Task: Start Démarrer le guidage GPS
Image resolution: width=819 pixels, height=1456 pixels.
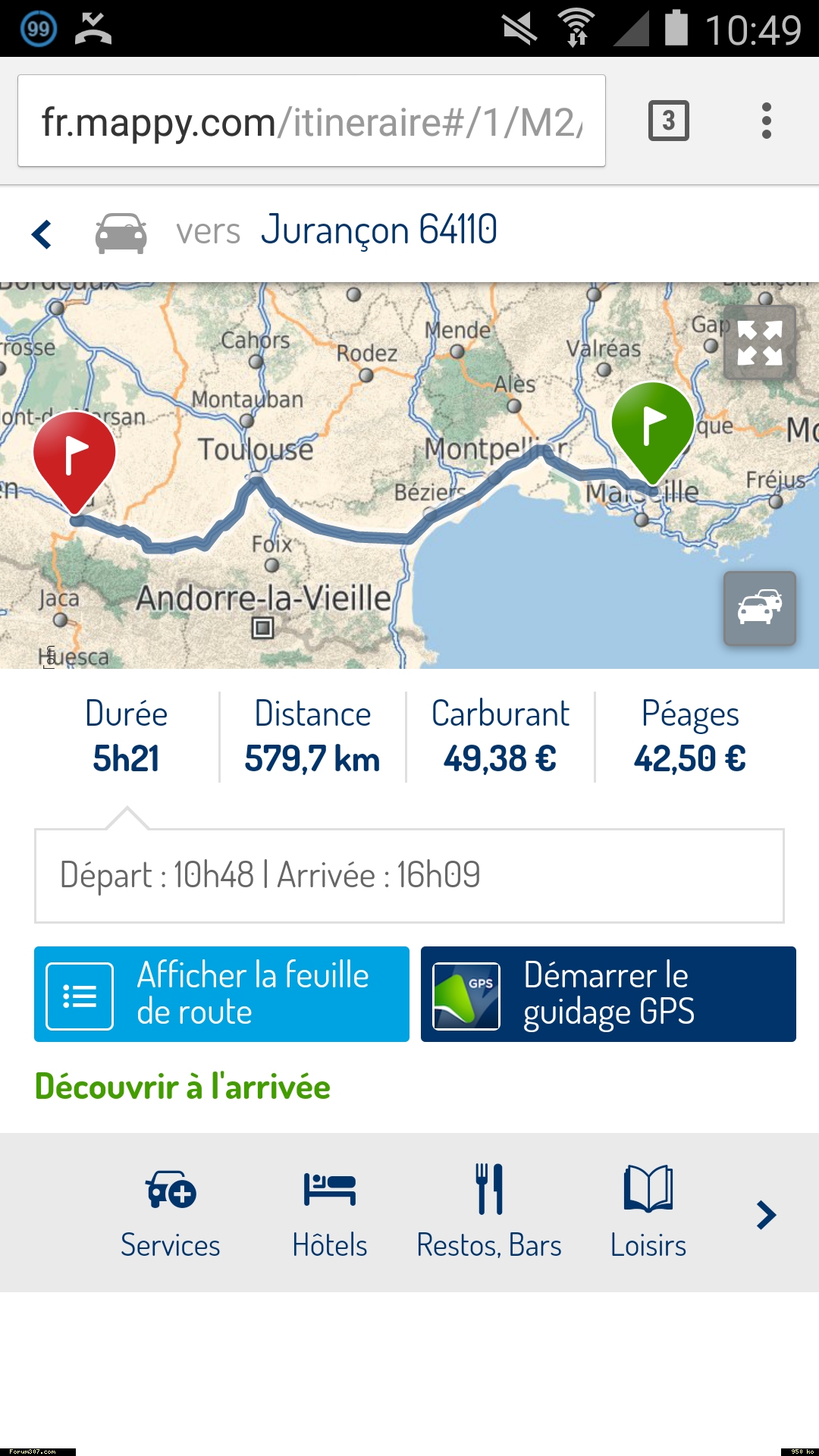Action: point(608,994)
